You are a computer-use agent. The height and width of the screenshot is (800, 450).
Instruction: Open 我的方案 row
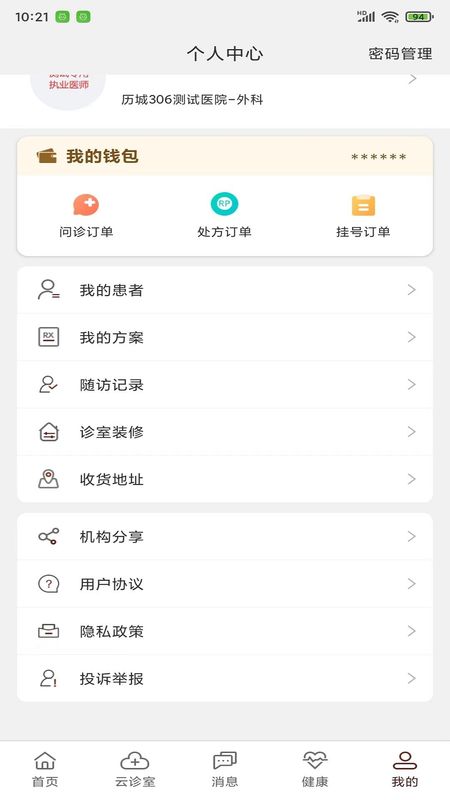click(x=225, y=337)
